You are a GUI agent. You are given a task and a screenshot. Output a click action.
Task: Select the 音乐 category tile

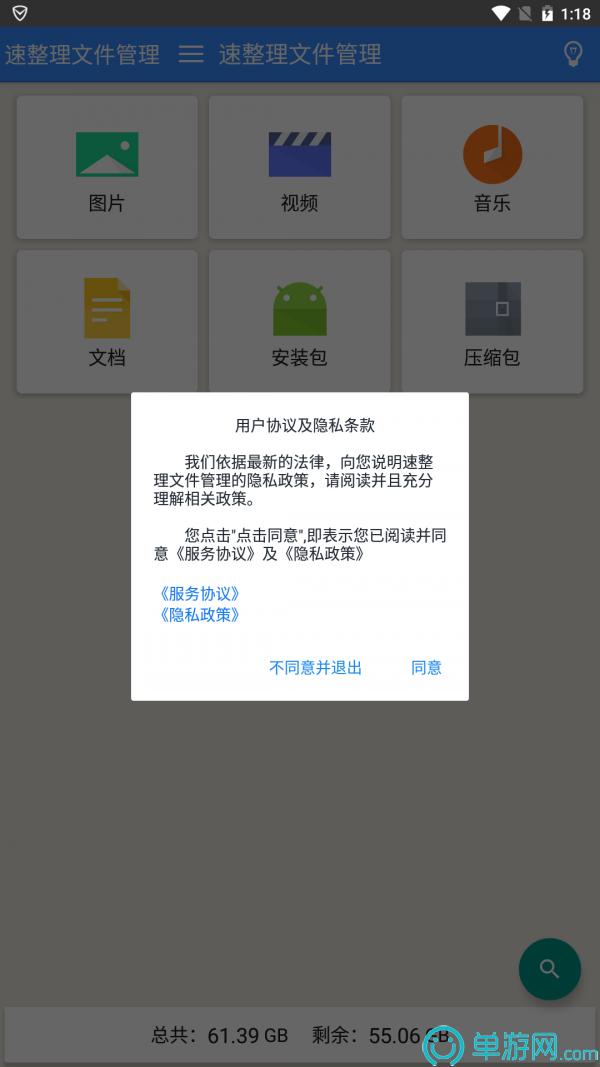click(492, 168)
